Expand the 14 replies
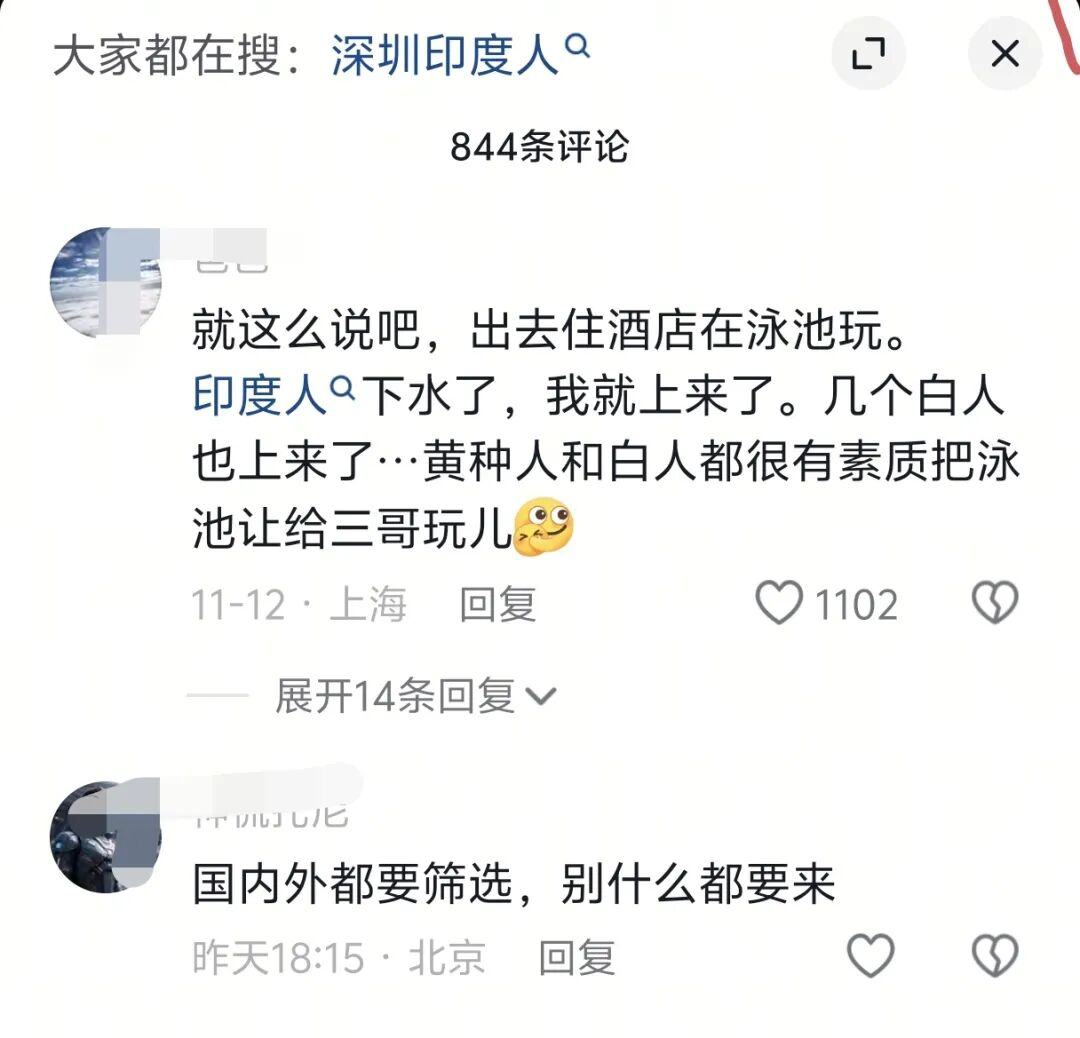 click(414, 696)
